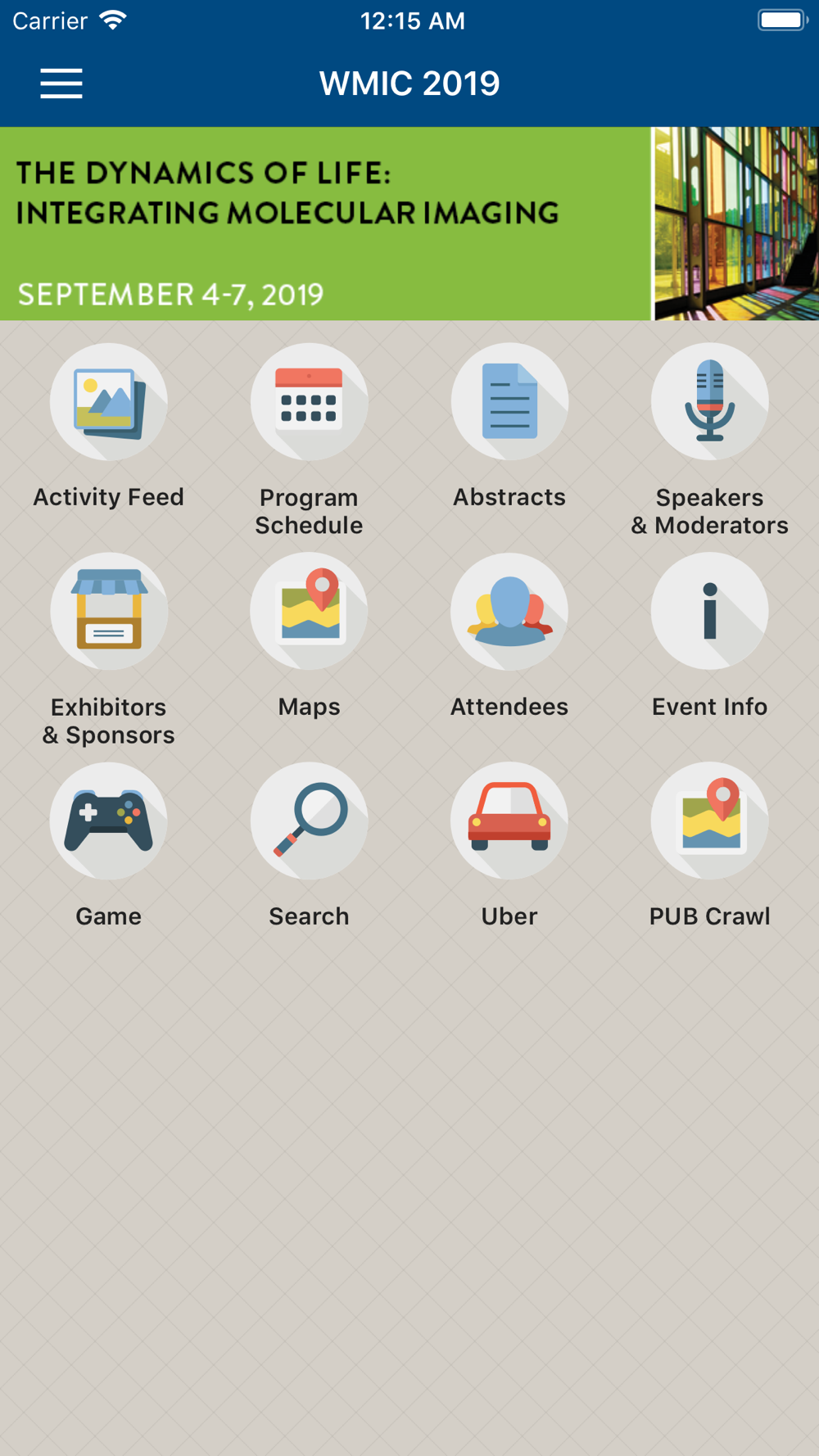This screenshot has height=1456, width=819.
Task: Open the hamburger drawer menu
Action: [61, 84]
